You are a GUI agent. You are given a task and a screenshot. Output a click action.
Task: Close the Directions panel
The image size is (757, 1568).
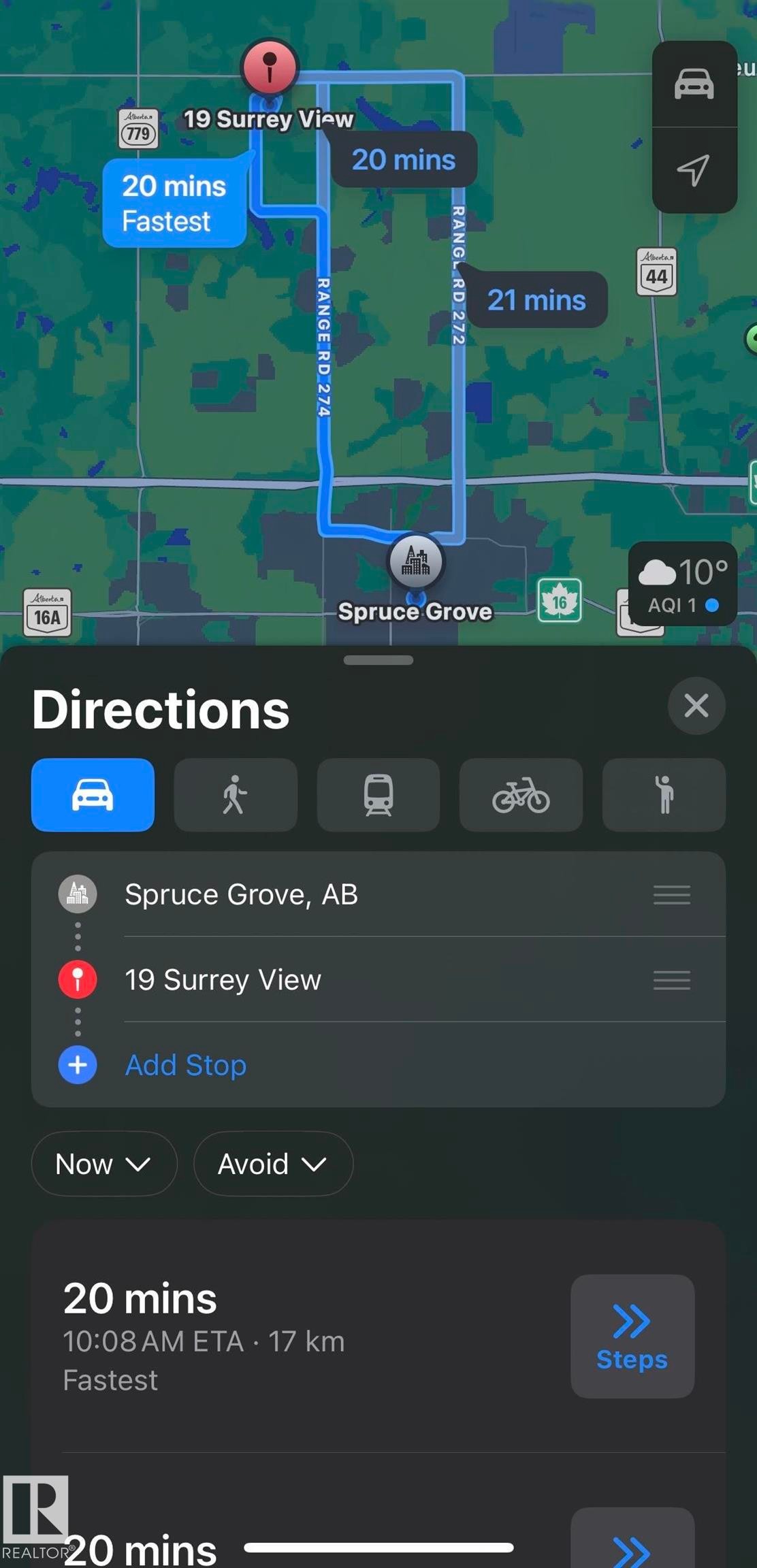696,706
